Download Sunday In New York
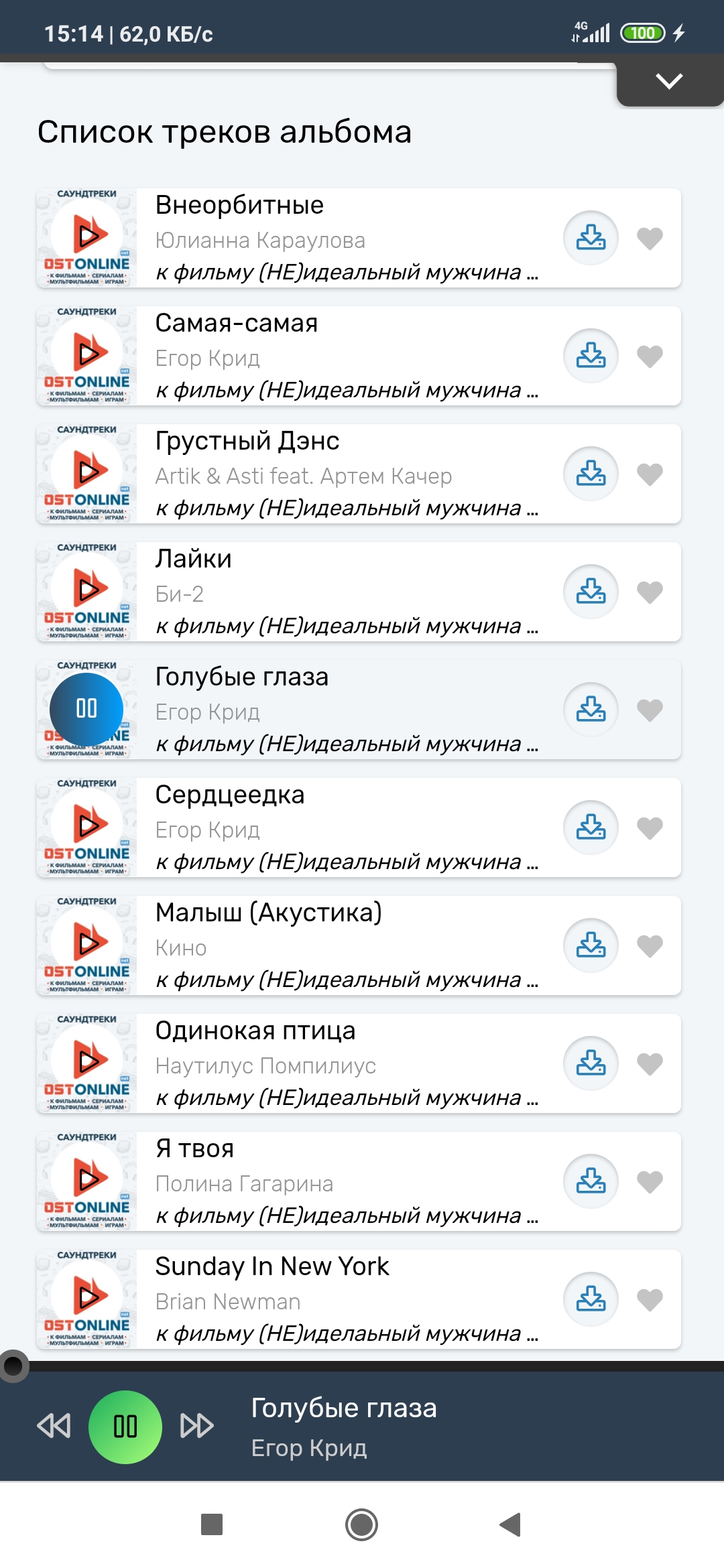 591,1299
